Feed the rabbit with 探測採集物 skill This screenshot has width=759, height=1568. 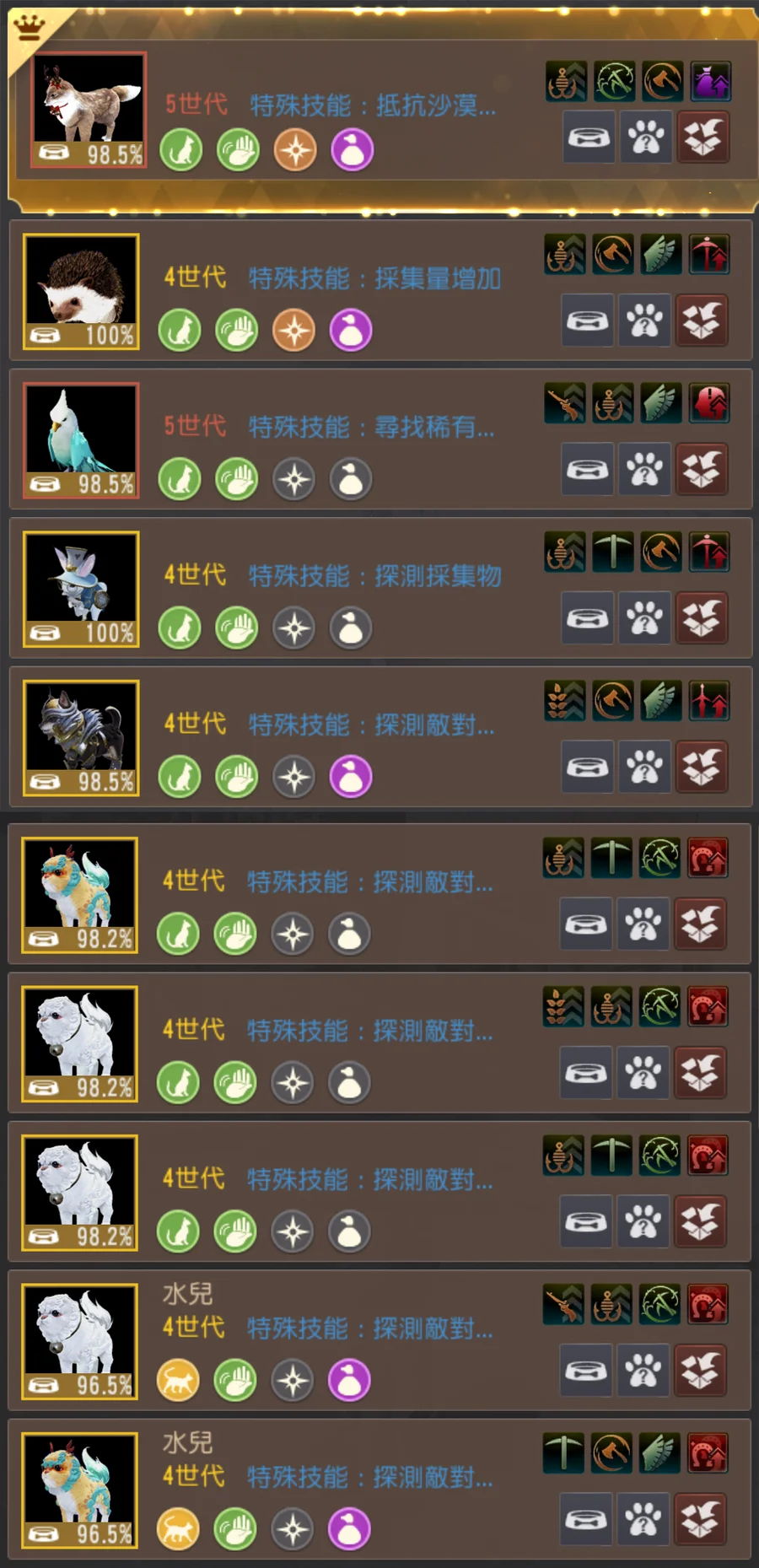click(587, 618)
